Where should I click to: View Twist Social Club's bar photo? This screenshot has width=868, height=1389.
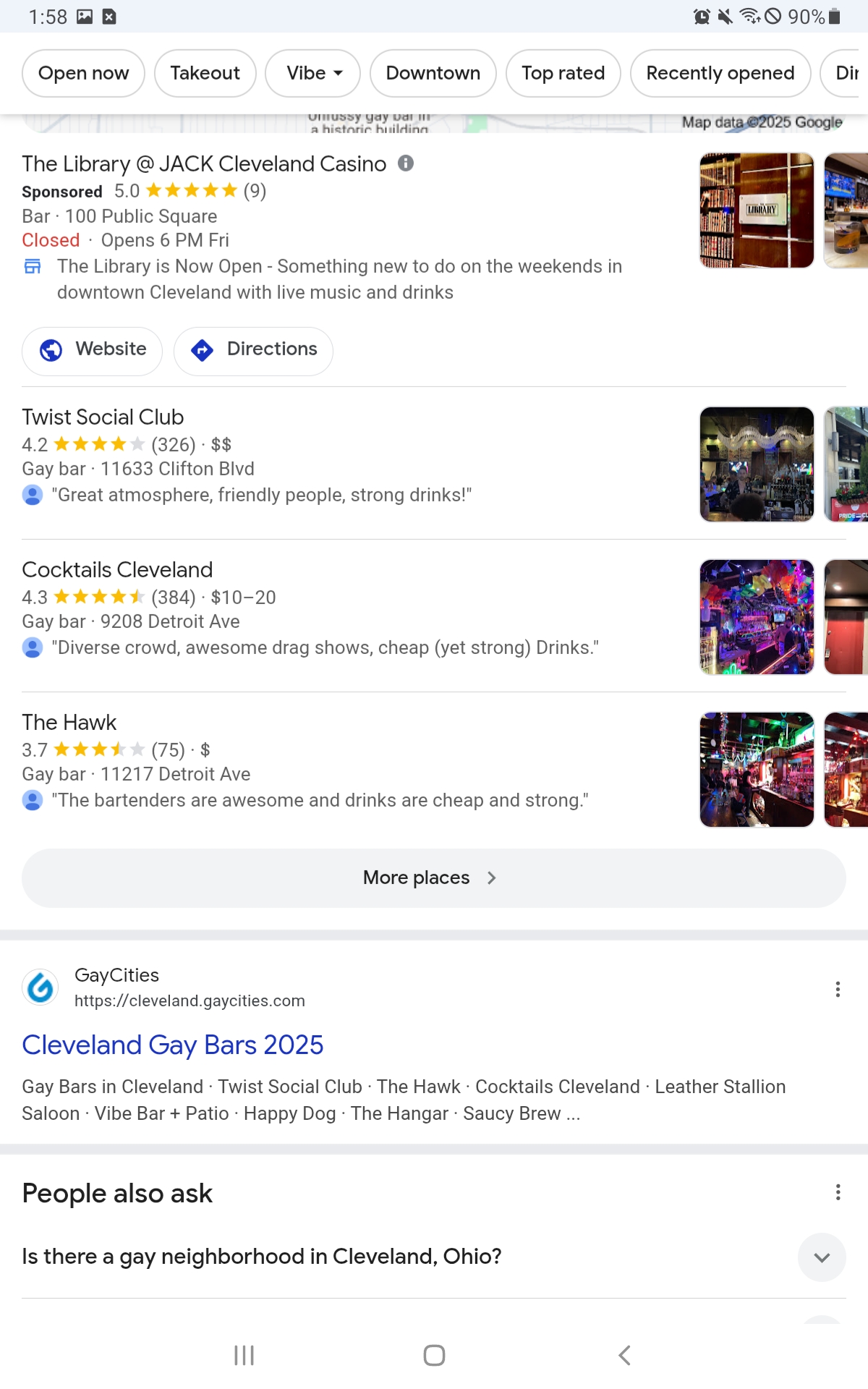(757, 464)
